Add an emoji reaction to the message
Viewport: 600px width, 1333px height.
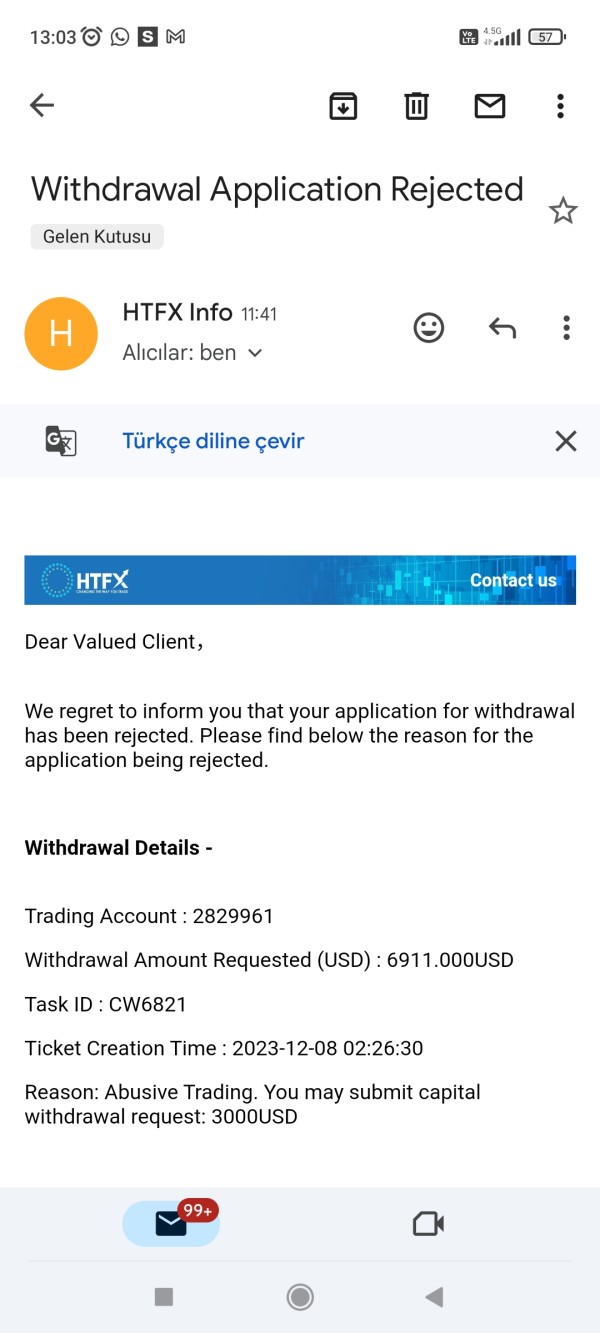[429, 328]
